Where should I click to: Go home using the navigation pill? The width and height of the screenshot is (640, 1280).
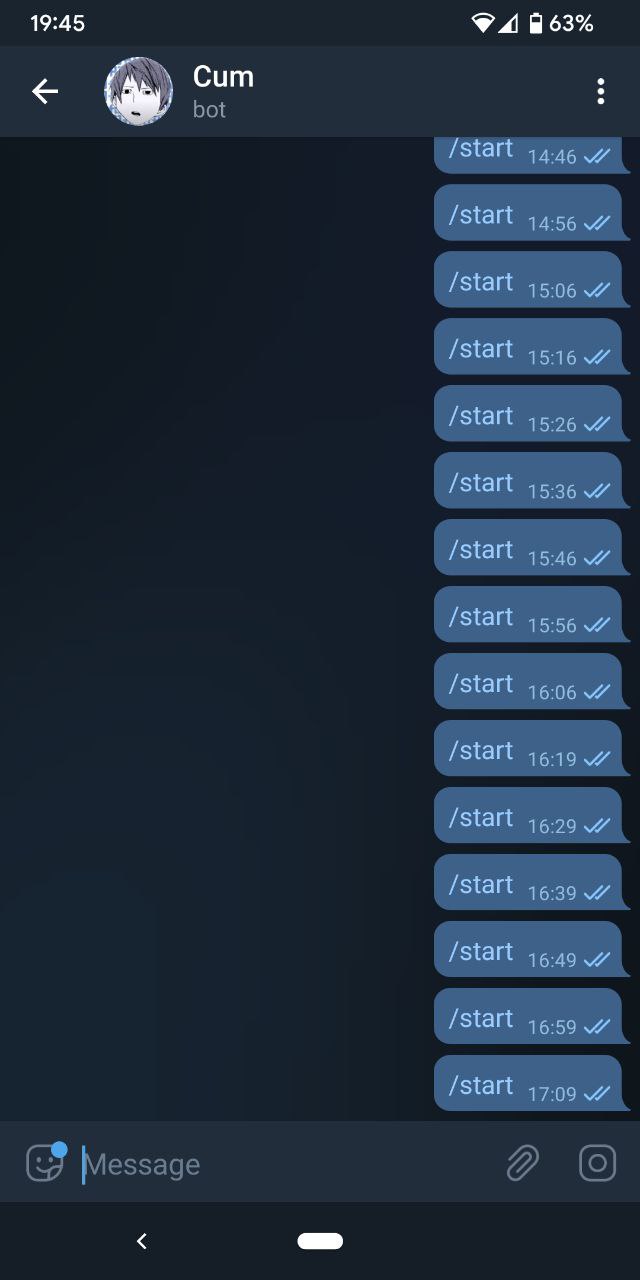click(320, 1241)
